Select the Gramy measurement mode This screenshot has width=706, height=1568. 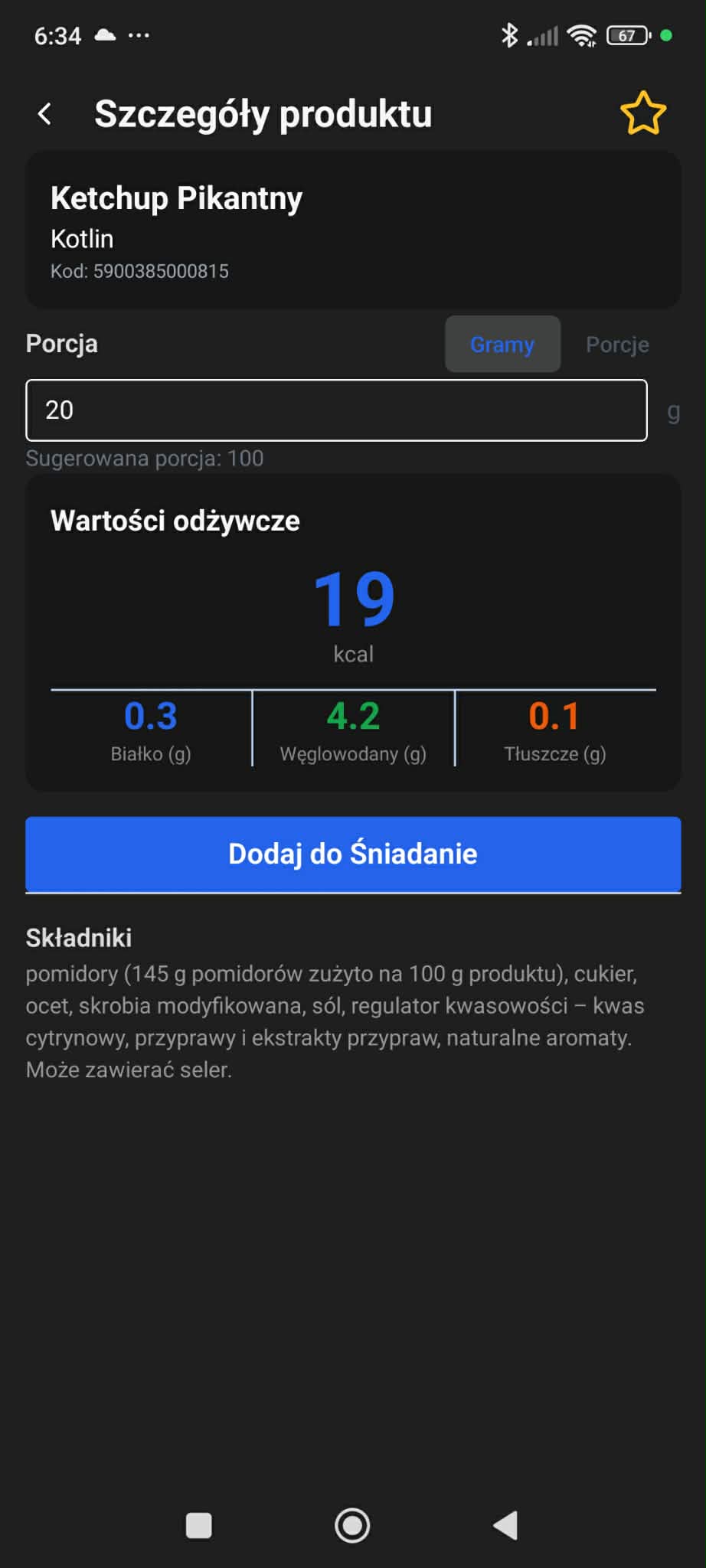coord(502,344)
